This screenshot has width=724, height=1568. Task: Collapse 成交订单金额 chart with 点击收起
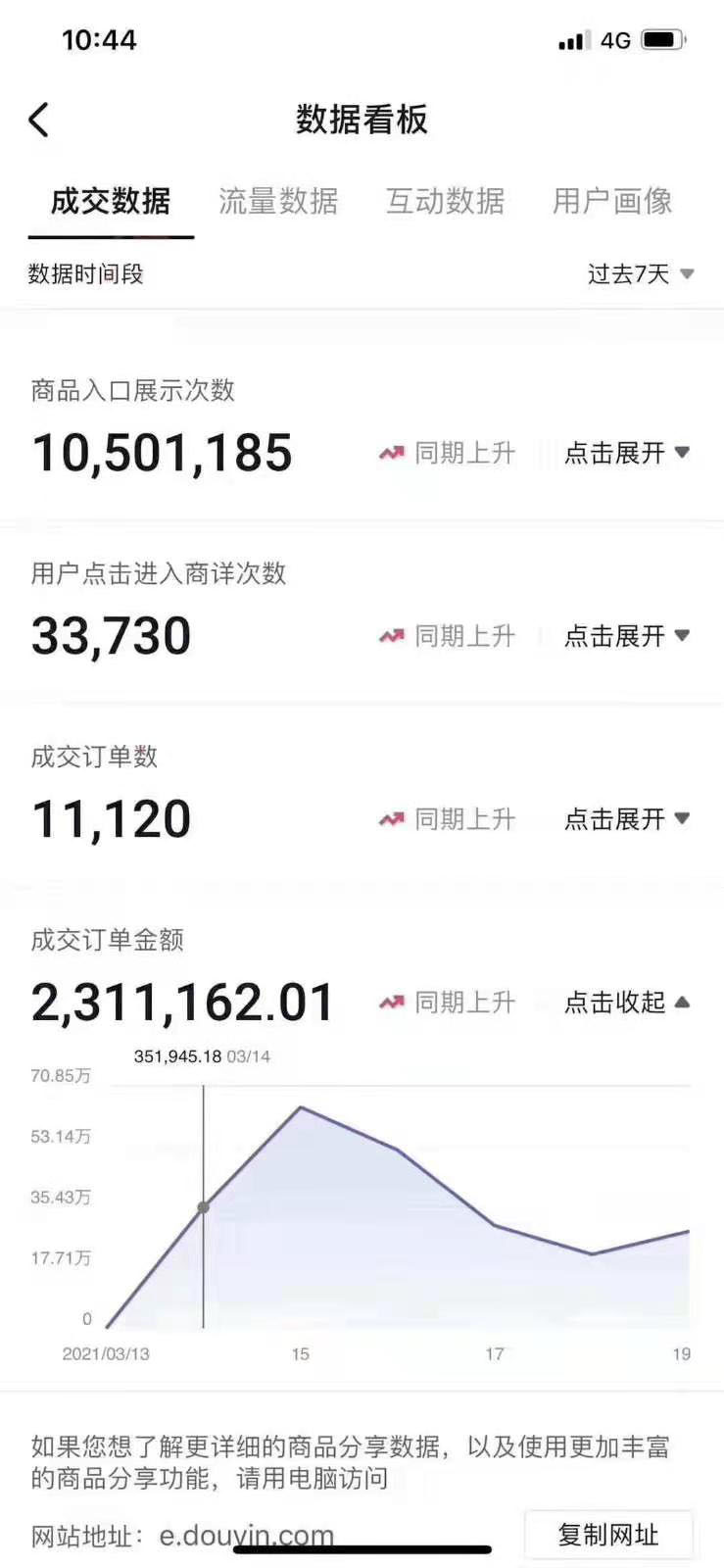click(x=627, y=1003)
